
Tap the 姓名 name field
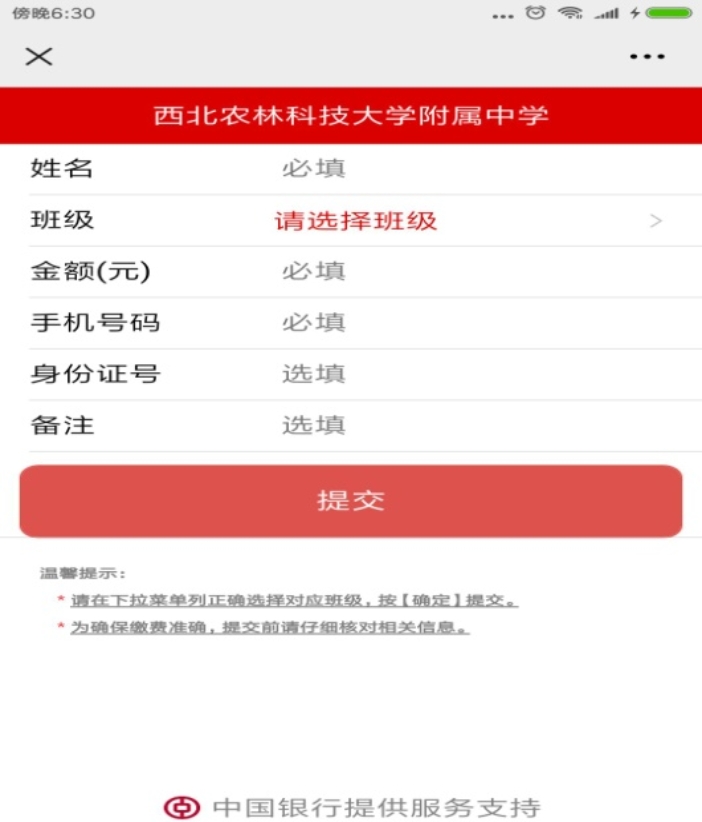[450, 168]
